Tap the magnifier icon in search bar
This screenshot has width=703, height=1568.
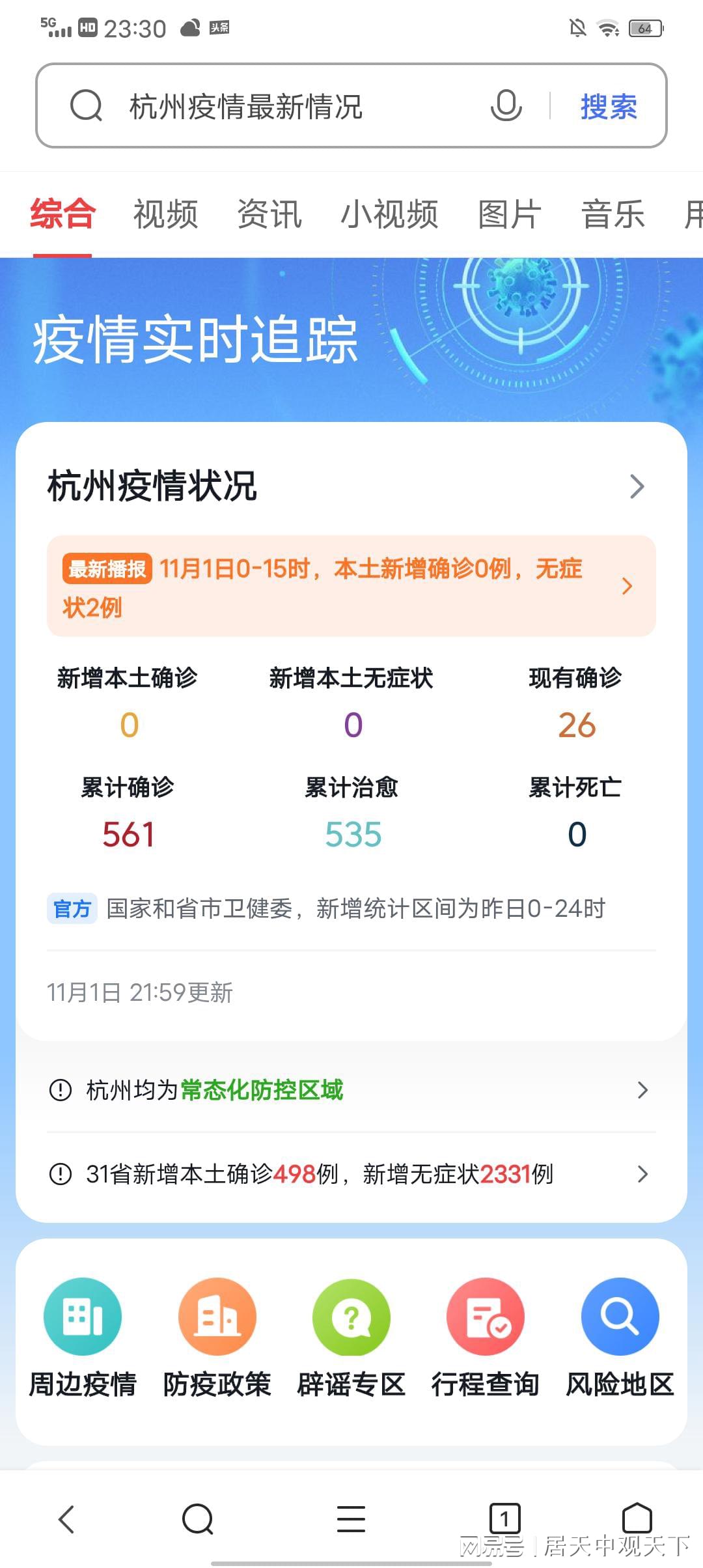(87, 106)
